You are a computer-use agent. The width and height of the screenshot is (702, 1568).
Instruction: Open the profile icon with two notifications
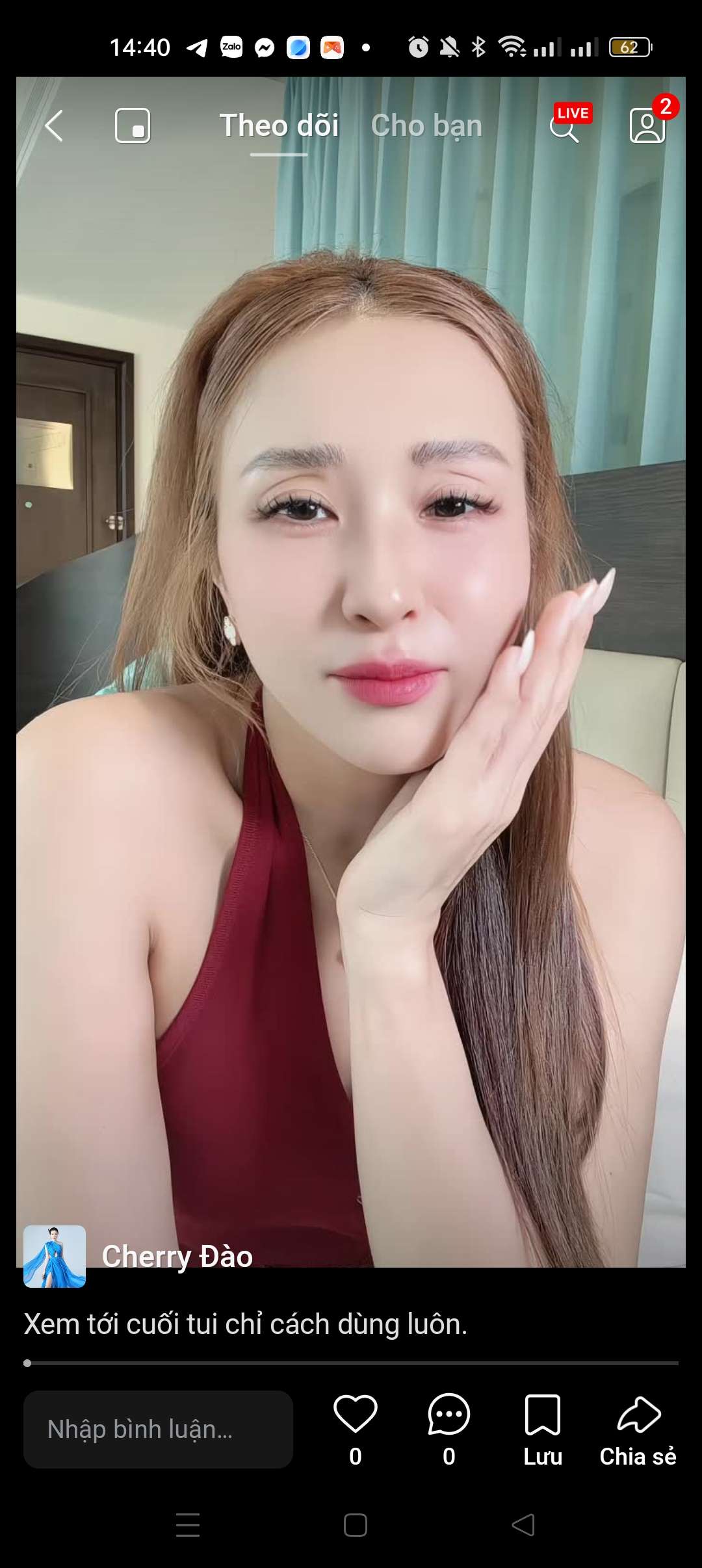click(x=647, y=125)
